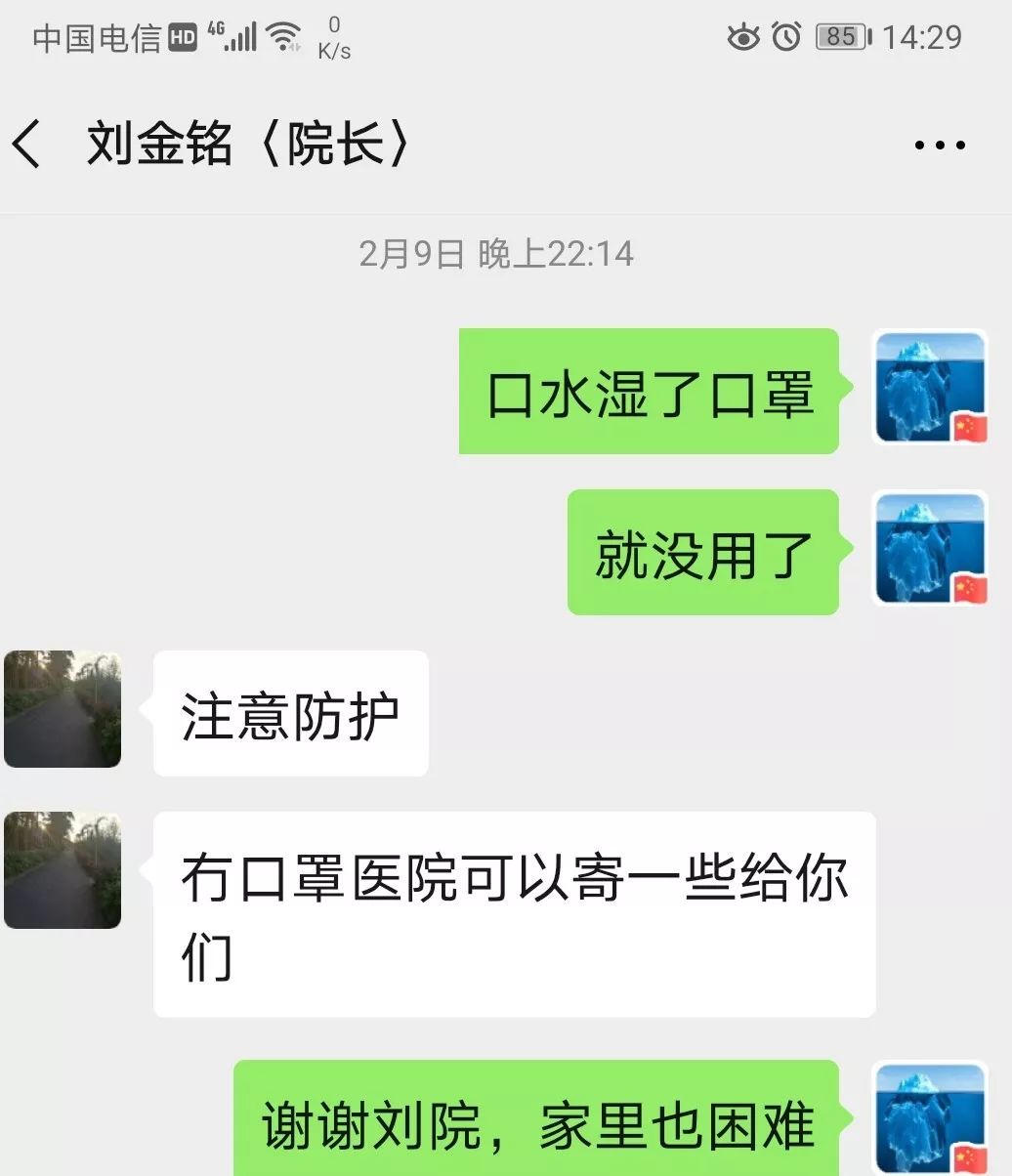This screenshot has height=1176, width=1012.
Task: Open the three-dot chat options menu
Action: click(939, 146)
